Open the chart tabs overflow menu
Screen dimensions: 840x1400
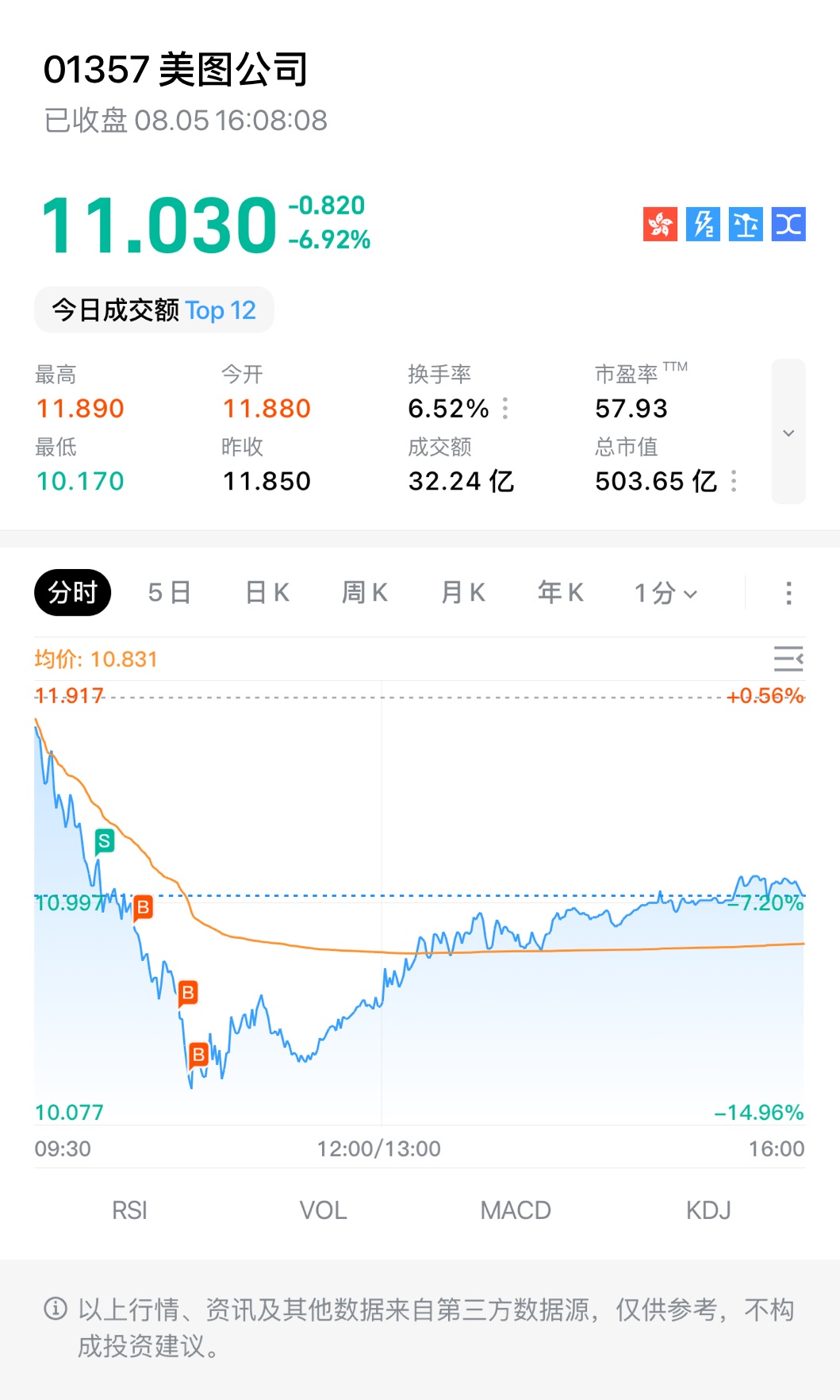(788, 593)
